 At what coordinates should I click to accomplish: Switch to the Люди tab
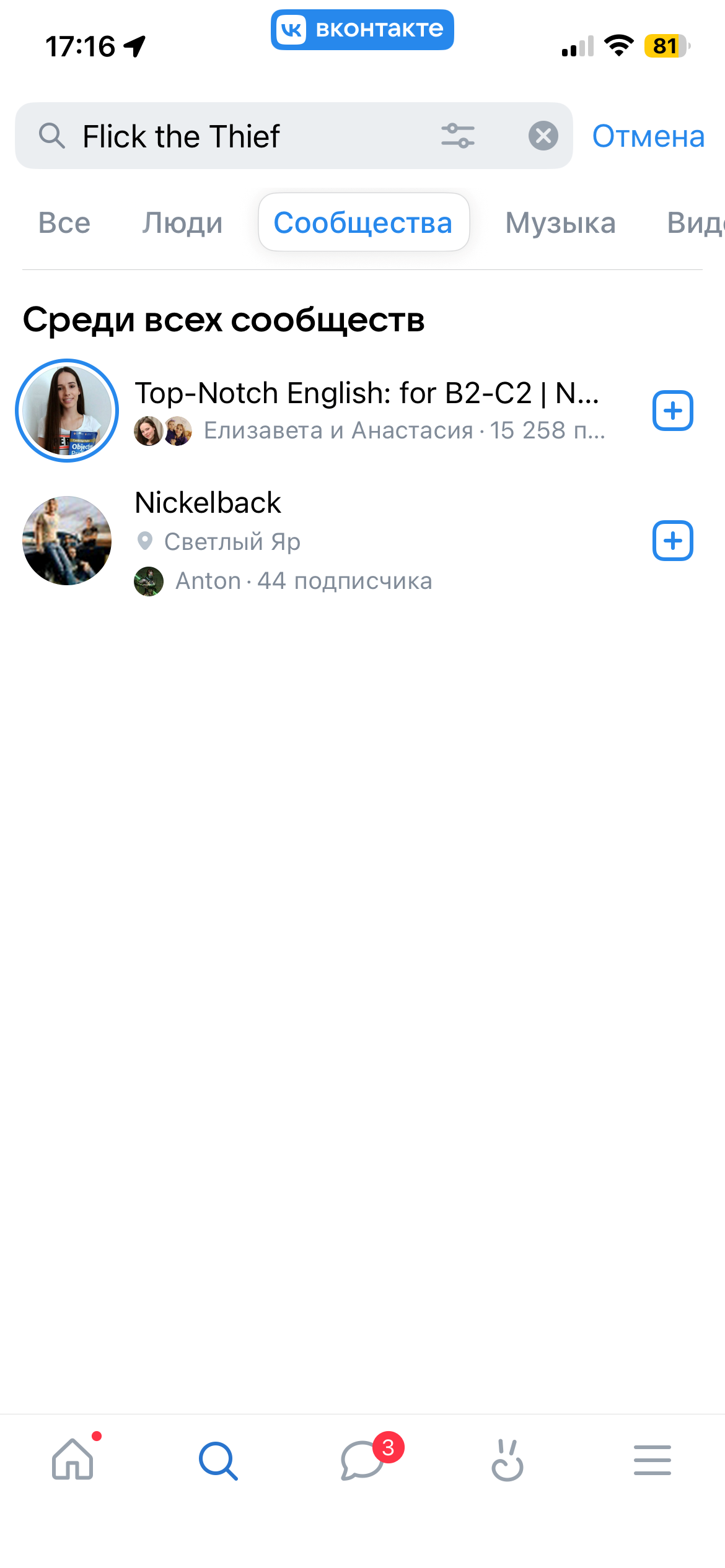182,223
